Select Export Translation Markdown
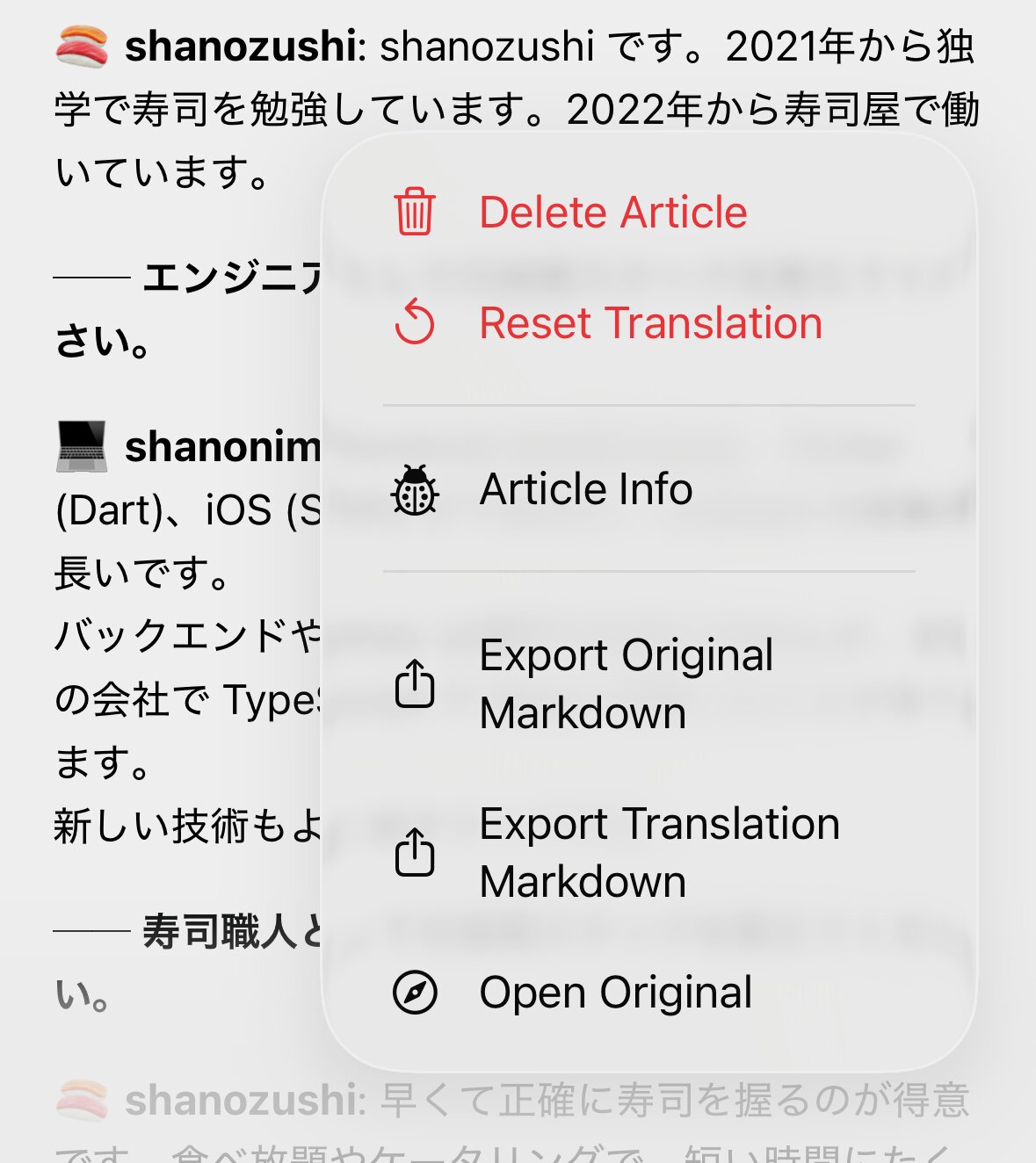1036x1163 pixels. [x=659, y=852]
